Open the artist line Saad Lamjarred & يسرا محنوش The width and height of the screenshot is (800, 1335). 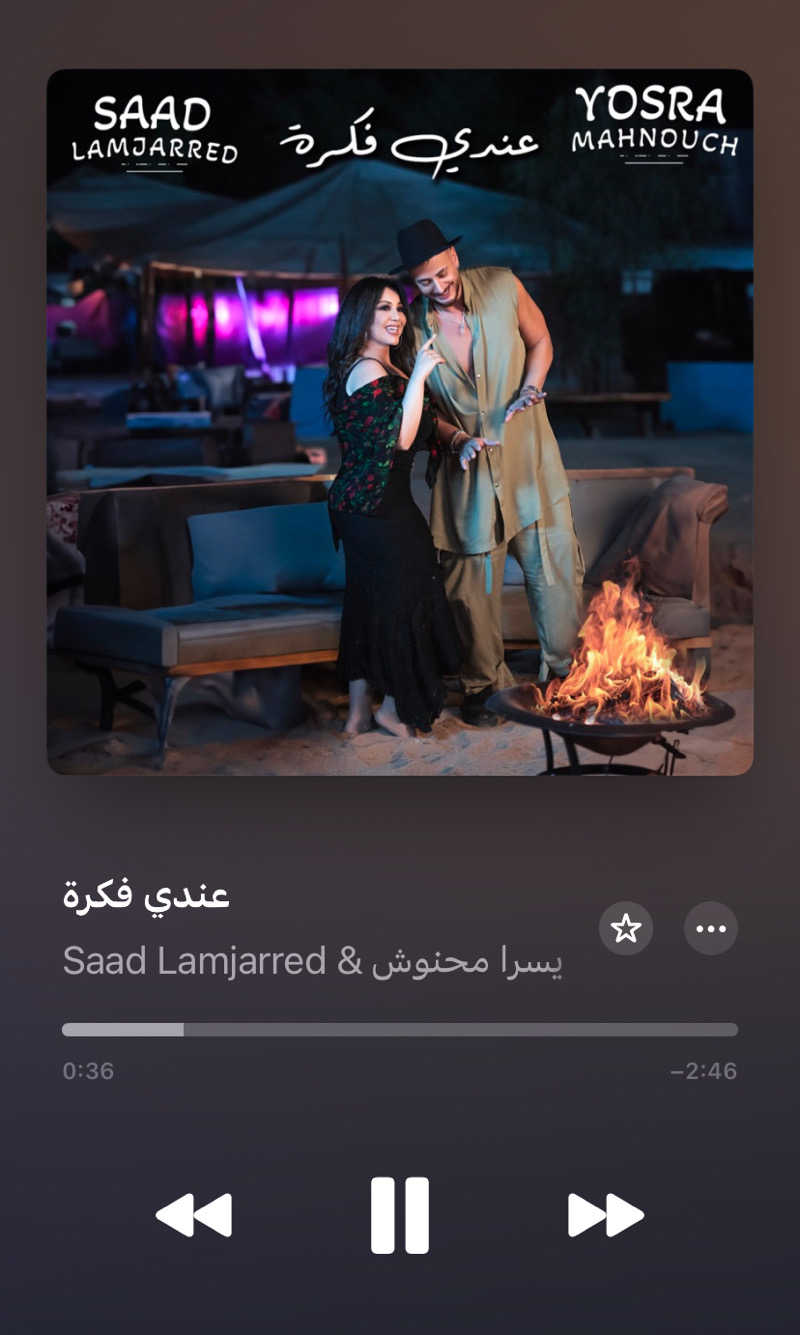312,962
